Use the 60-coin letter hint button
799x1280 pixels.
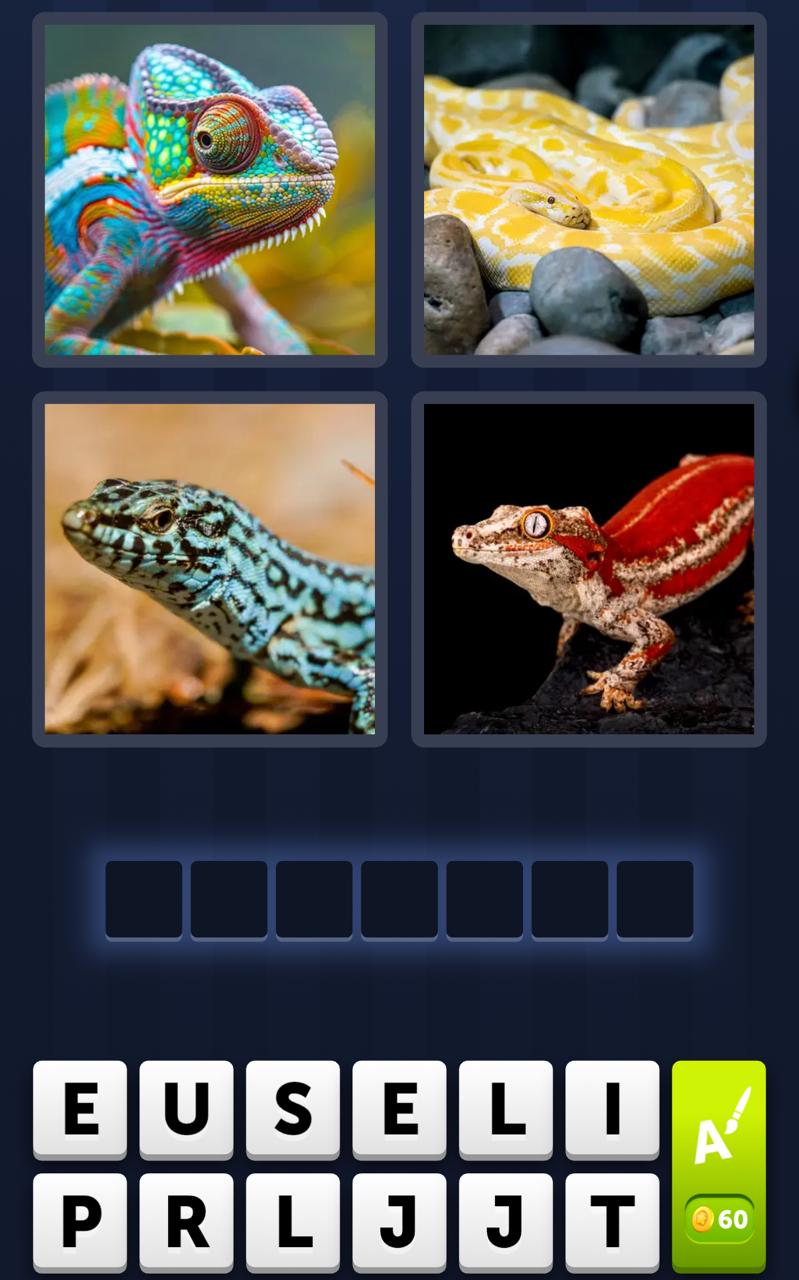tap(718, 1165)
